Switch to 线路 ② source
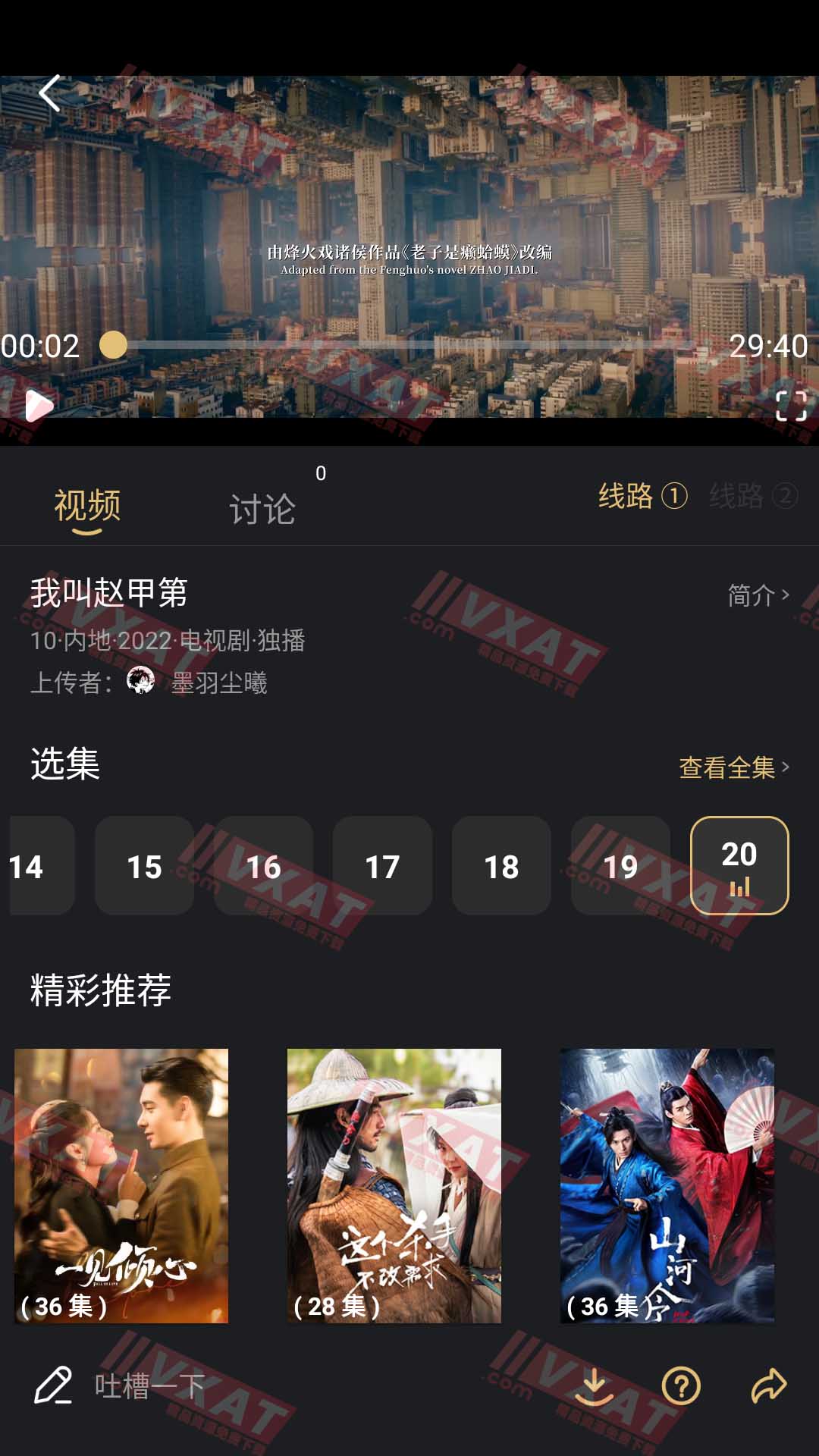Image resolution: width=819 pixels, height=1456 pixels. coord(753,497)
